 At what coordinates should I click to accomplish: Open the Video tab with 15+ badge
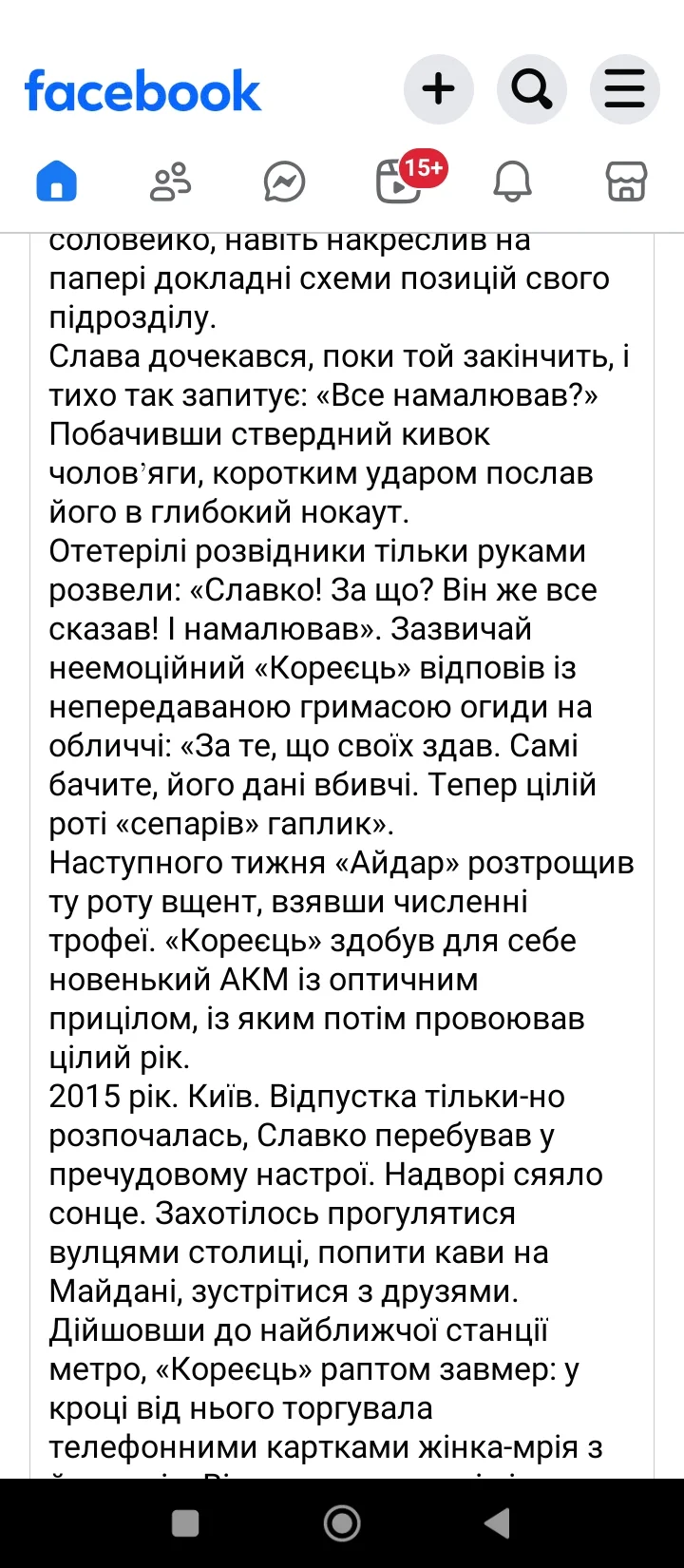[399, 181]
